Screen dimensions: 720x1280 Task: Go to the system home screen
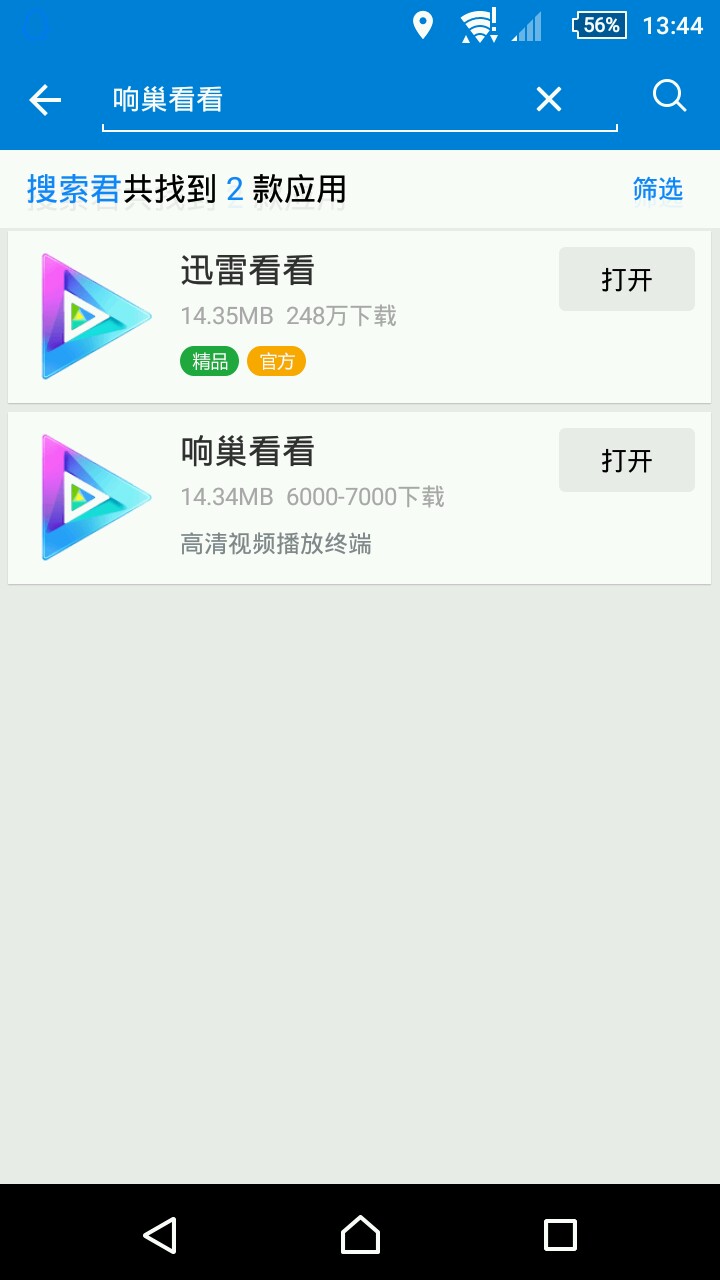(x=360, y=1234)
